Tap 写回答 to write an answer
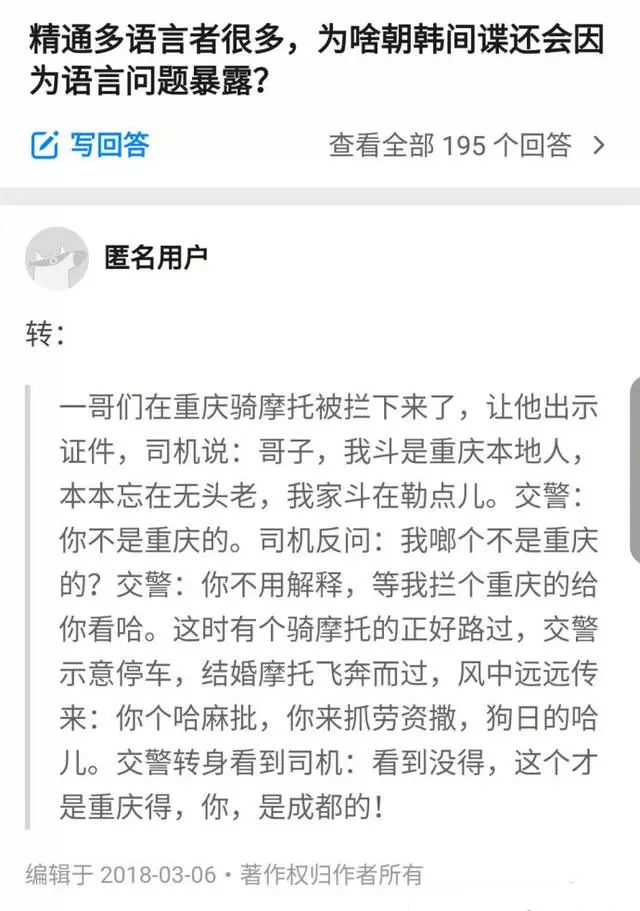The width and height of the screenshot is (640, 911). [90, 145]
